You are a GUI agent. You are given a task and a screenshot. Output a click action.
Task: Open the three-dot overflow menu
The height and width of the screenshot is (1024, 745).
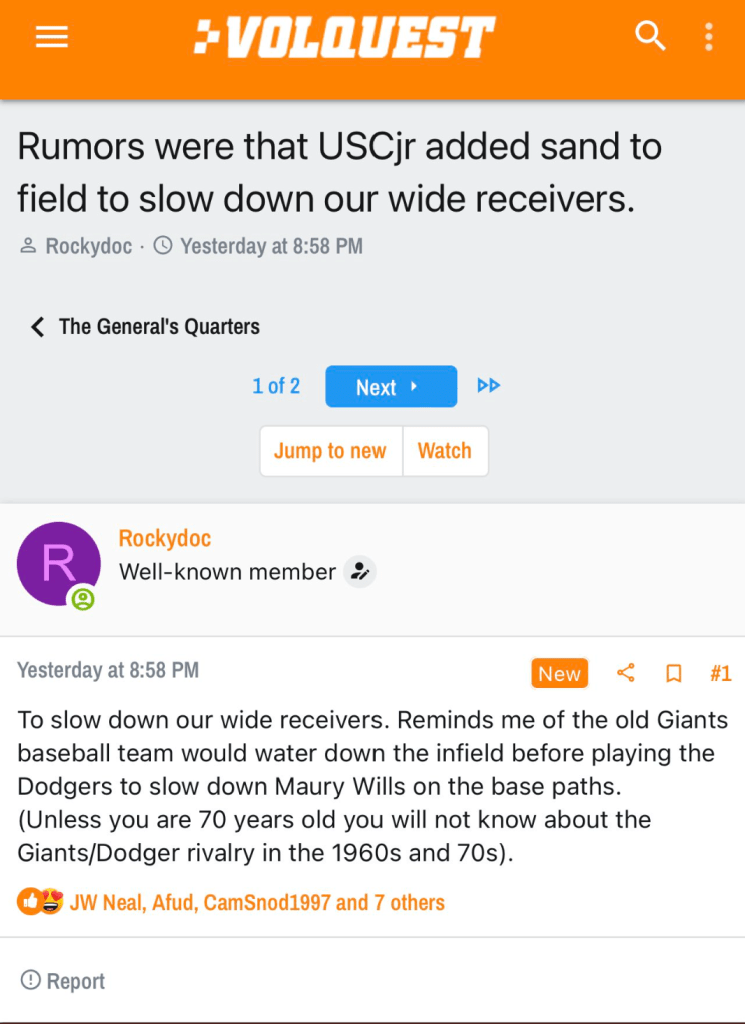point(708,38)
